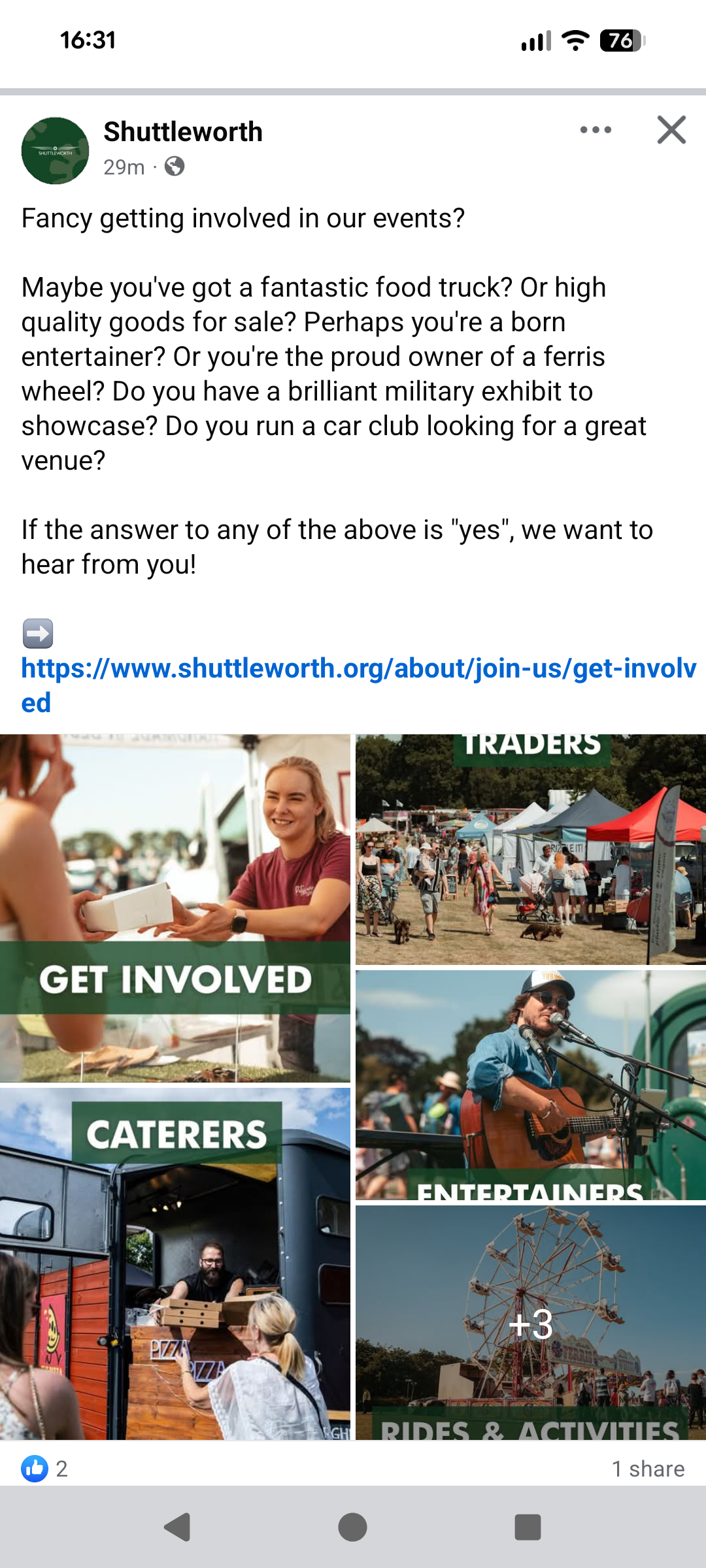706x1568 pixels.
Task: Dismiss the Shuttleworth post with X
Action: coord(671,130)
